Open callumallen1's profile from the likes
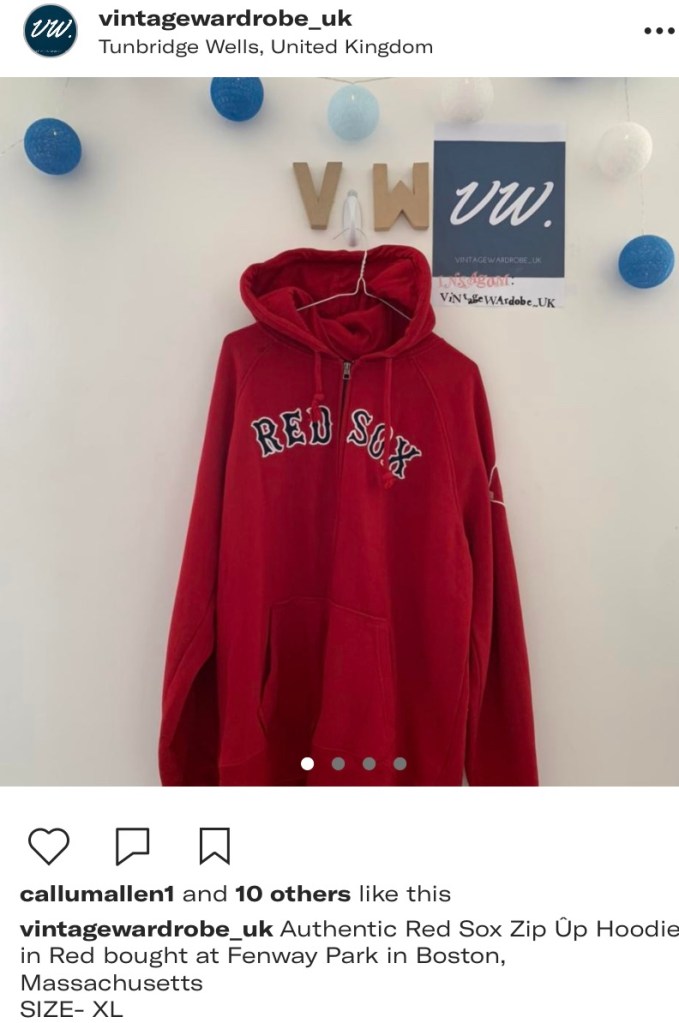Image resolution: width=679 pixels, height=1023 pixels. pyautogui.click(x=97, y=893)
